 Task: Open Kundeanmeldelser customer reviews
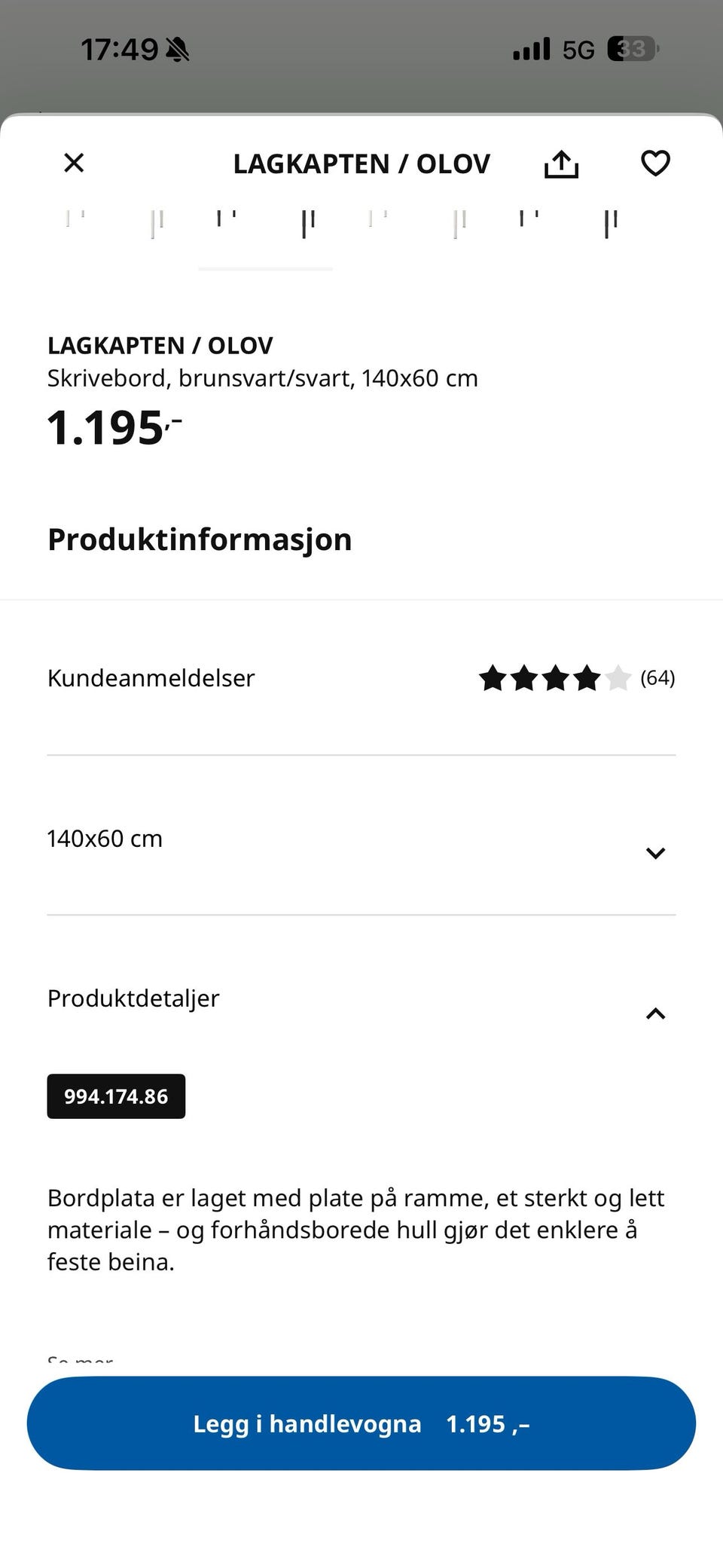tap(361, 678)
